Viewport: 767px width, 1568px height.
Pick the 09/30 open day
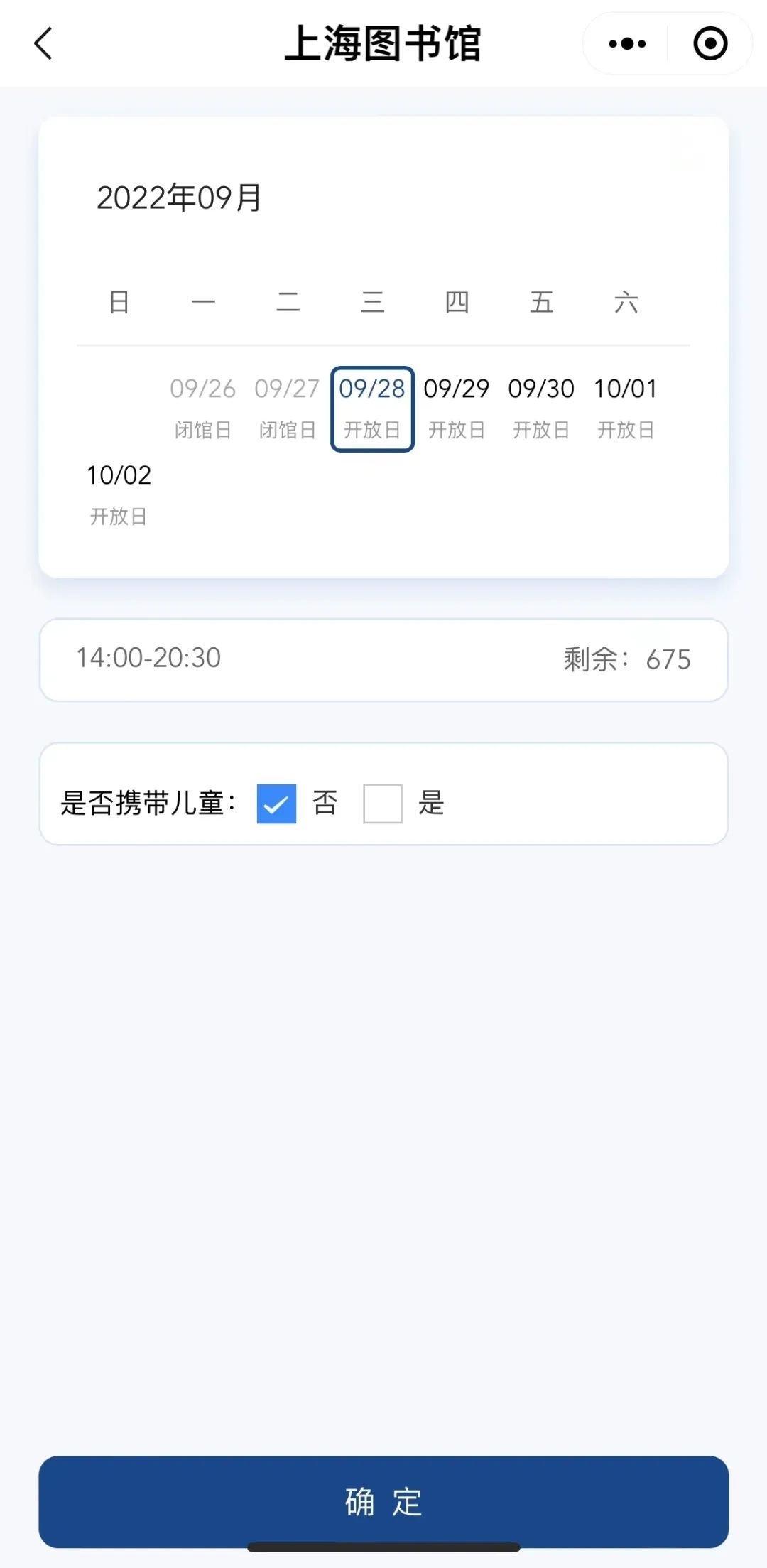(541, 409)
